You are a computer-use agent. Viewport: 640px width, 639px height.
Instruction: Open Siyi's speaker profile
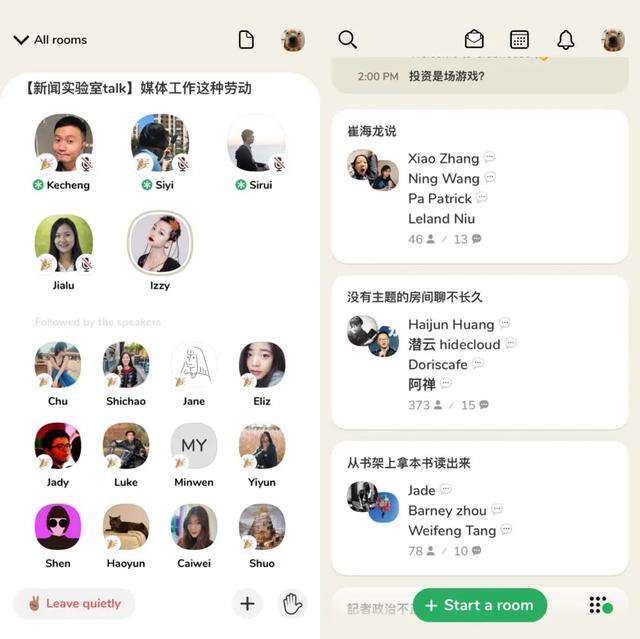pos(160,143)
